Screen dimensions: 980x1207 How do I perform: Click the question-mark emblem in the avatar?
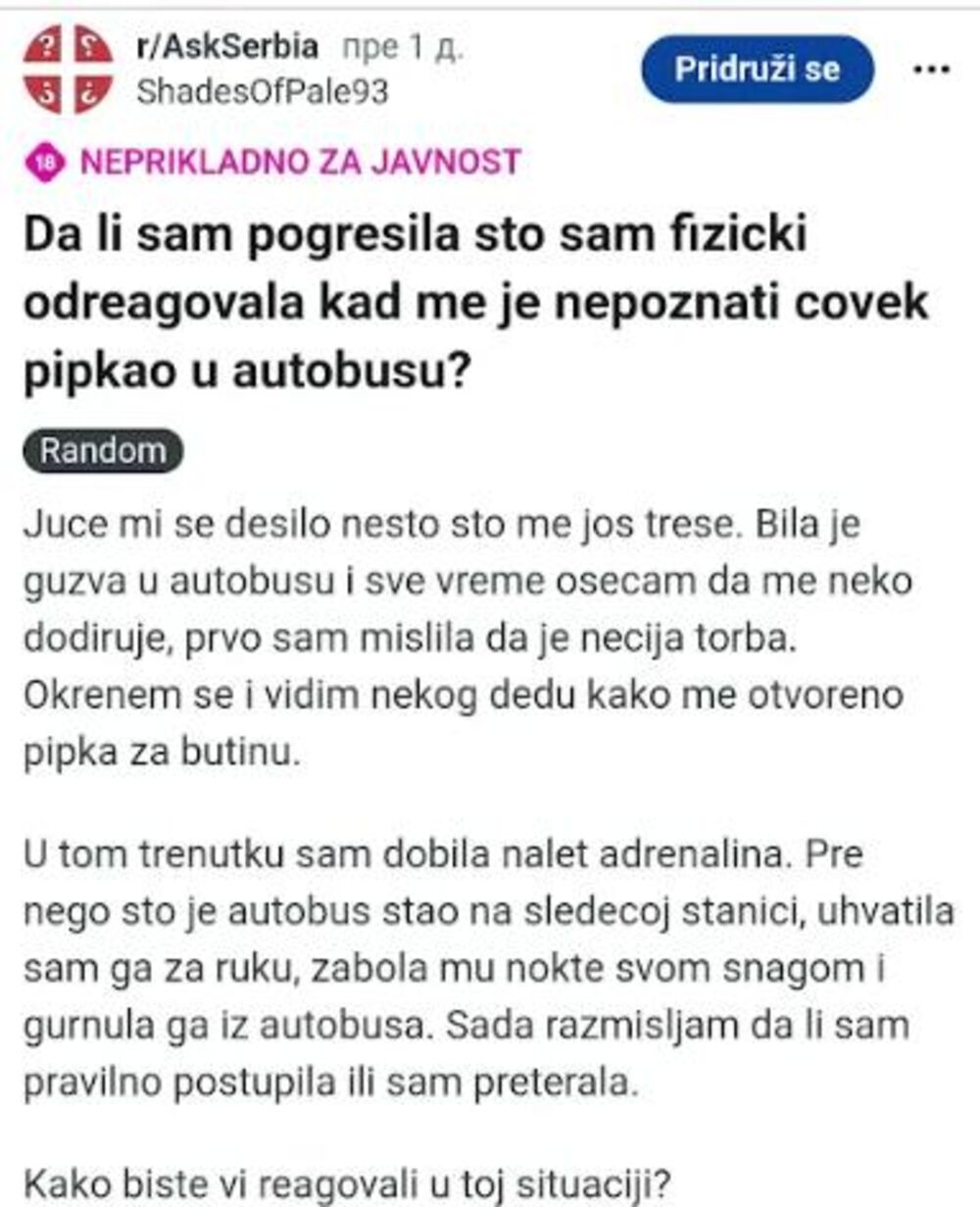47,44
